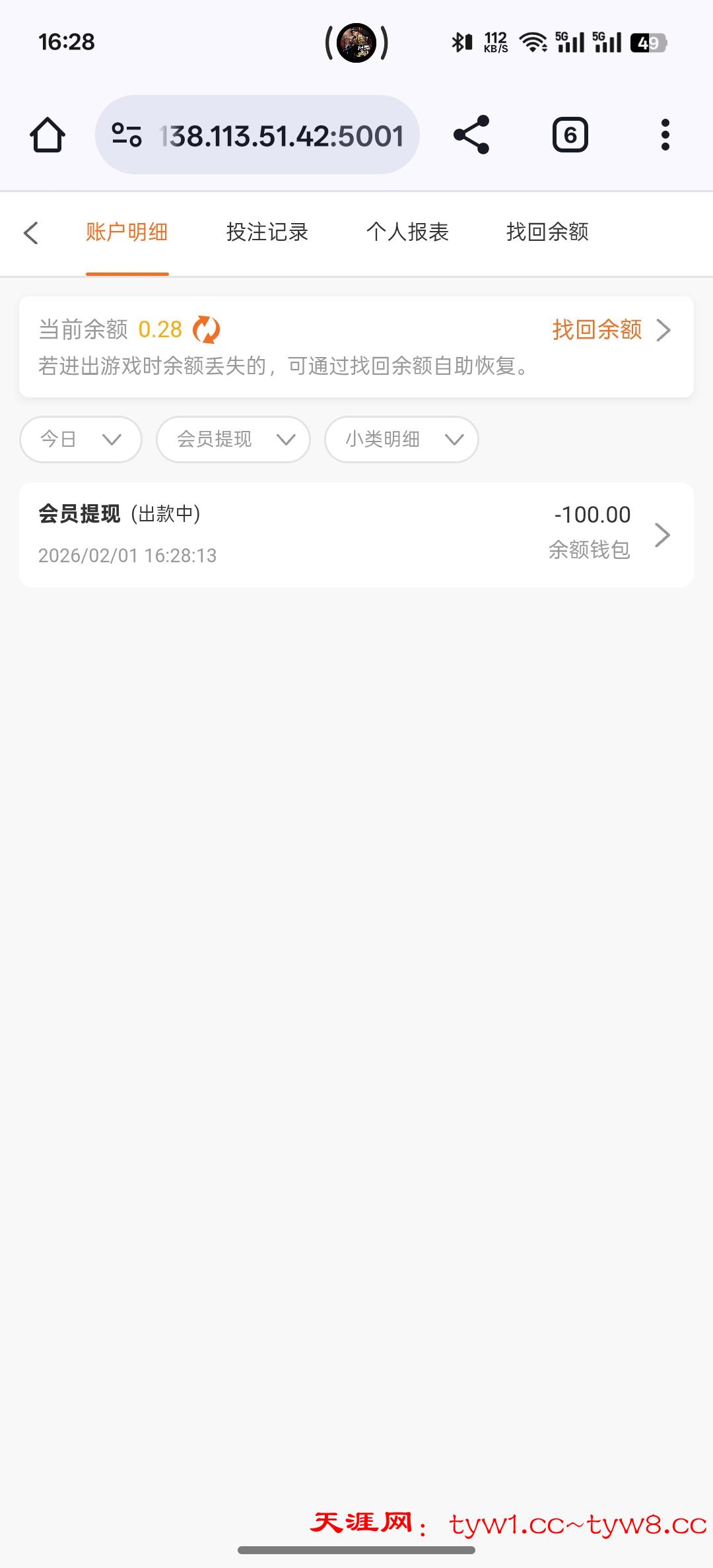713x1568 pixels.
Task: Click the chevron next to 找回余额
Action: (x=664, y=330)
